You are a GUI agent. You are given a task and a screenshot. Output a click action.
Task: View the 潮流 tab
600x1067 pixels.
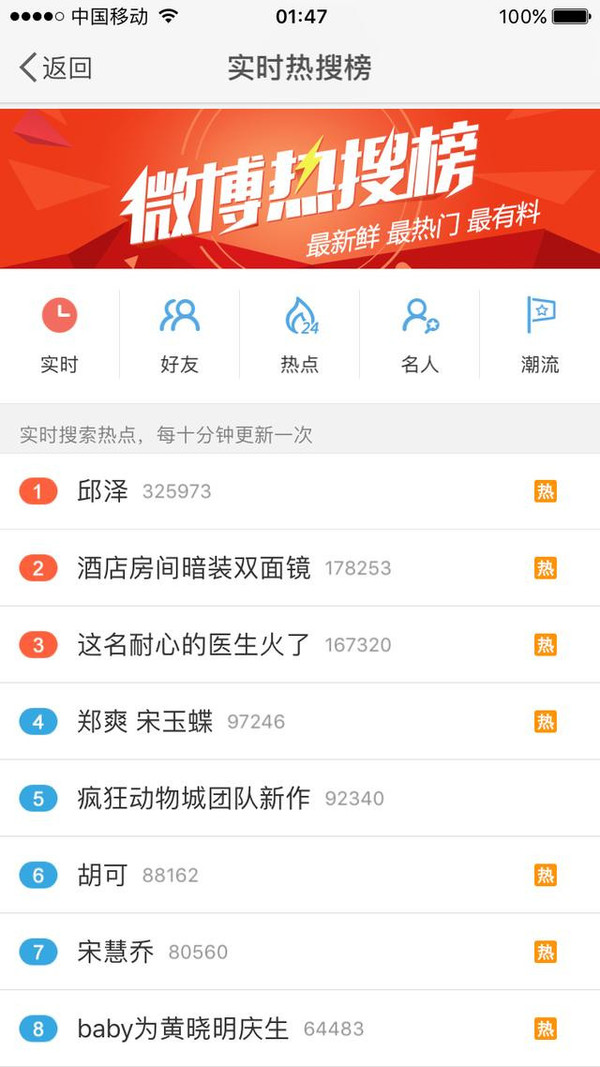tap(540, 335)
